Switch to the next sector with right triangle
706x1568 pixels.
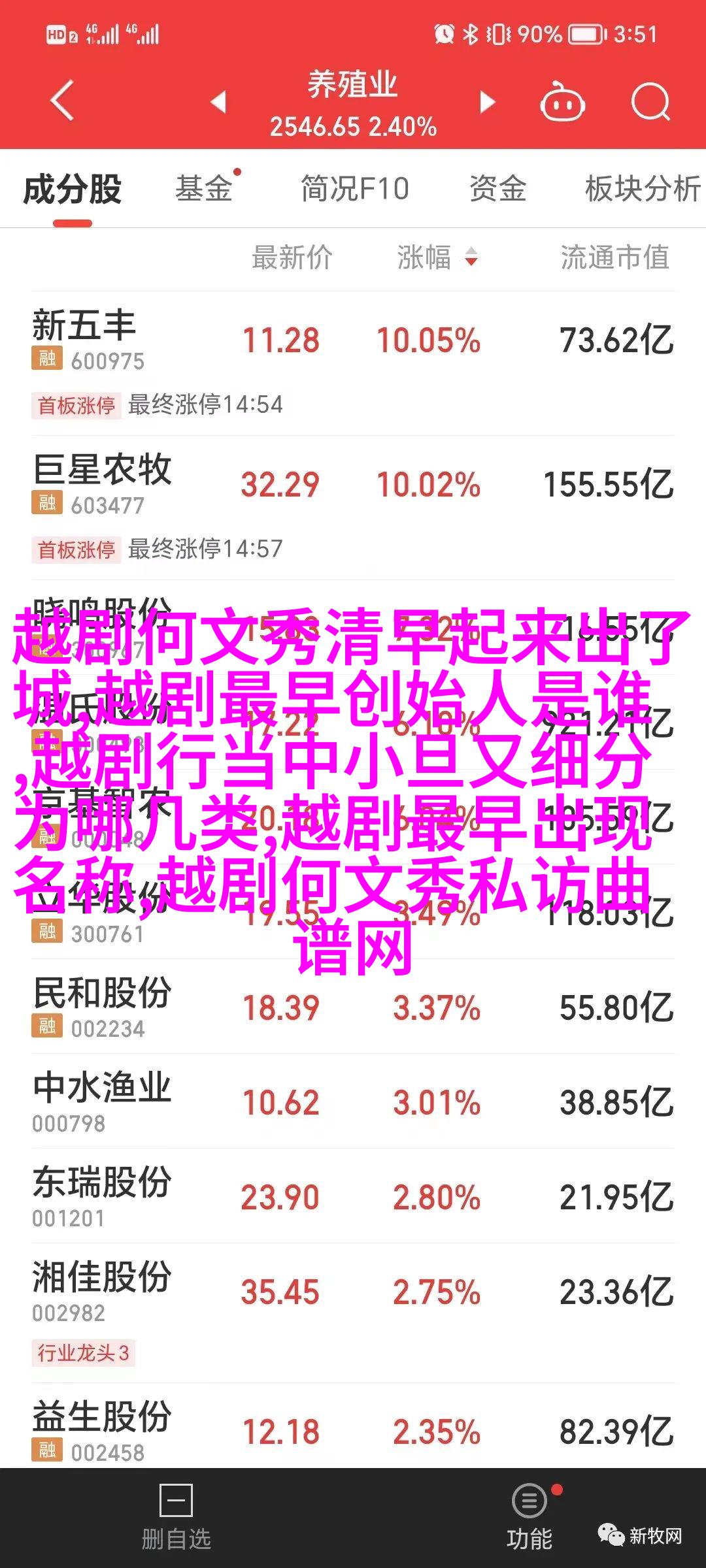coord(487,102)
